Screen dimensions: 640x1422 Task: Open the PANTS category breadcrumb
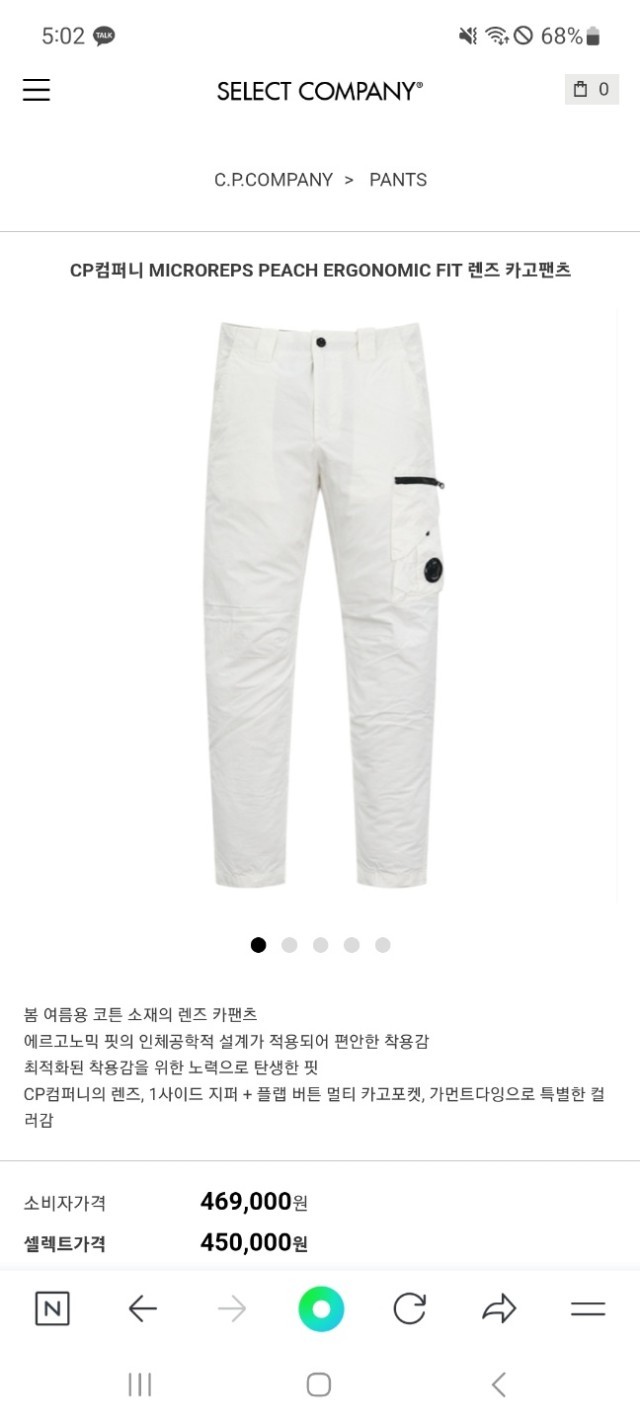pyautogui.click(x=398, y=180)
